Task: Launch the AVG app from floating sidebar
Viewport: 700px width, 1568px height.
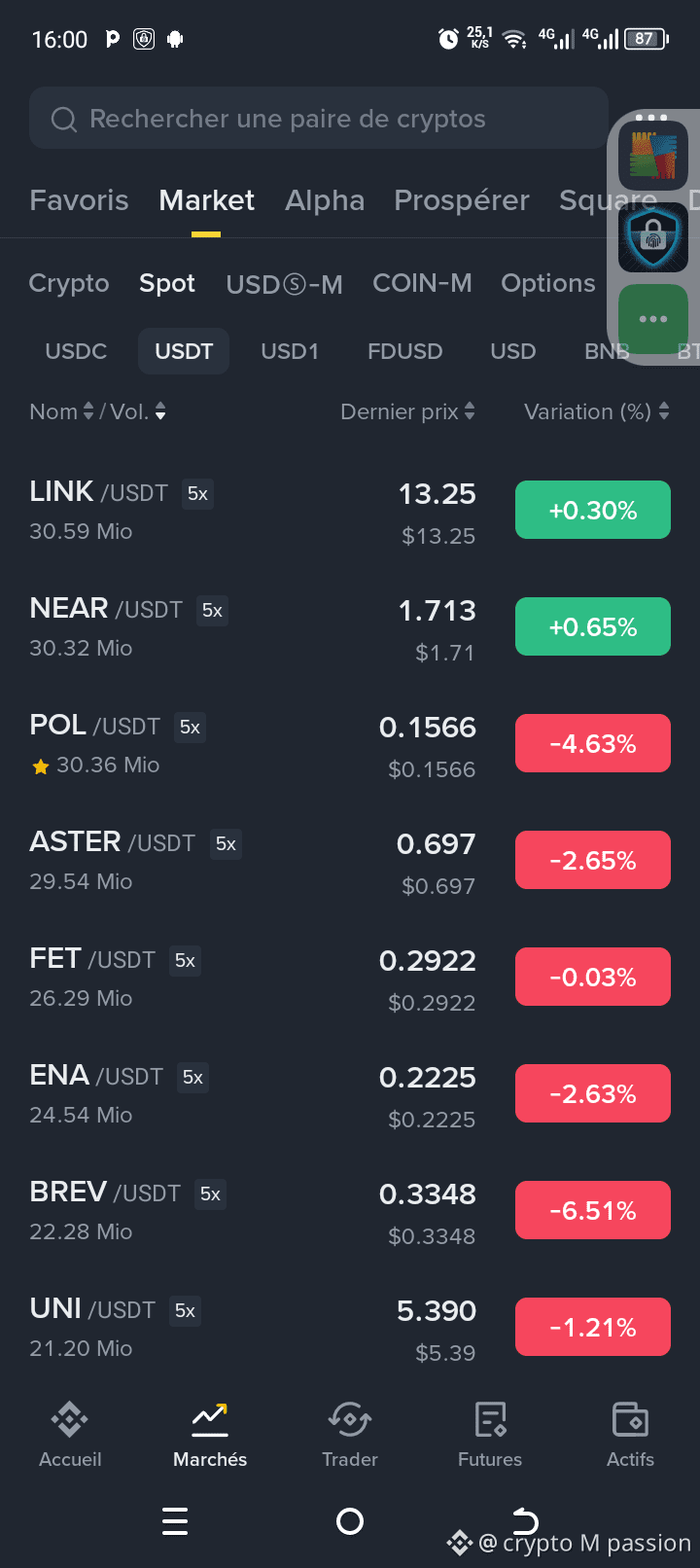Action: (x=652, y=153)
